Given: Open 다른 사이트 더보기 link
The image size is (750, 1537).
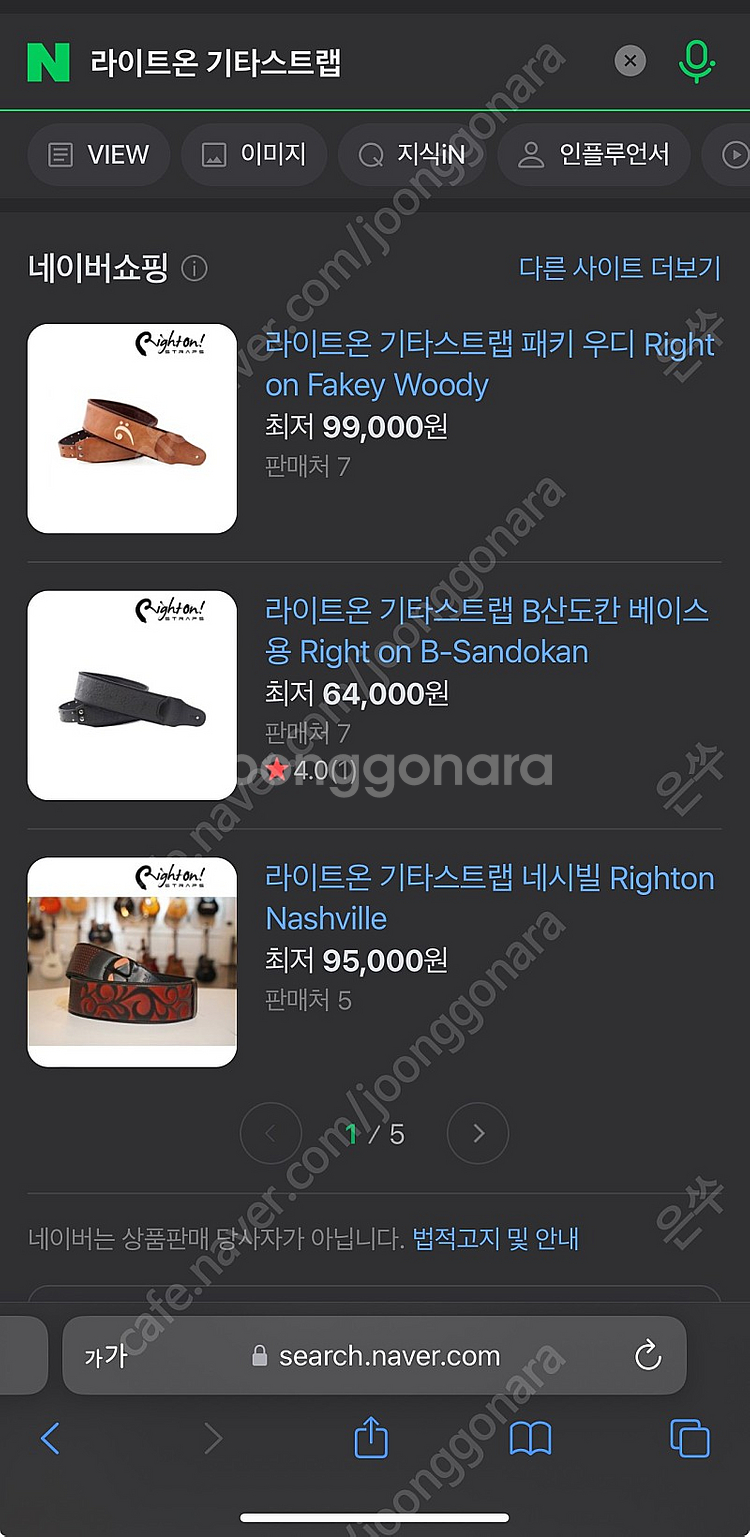Looking at the screenshot, I should pos(619,268).
